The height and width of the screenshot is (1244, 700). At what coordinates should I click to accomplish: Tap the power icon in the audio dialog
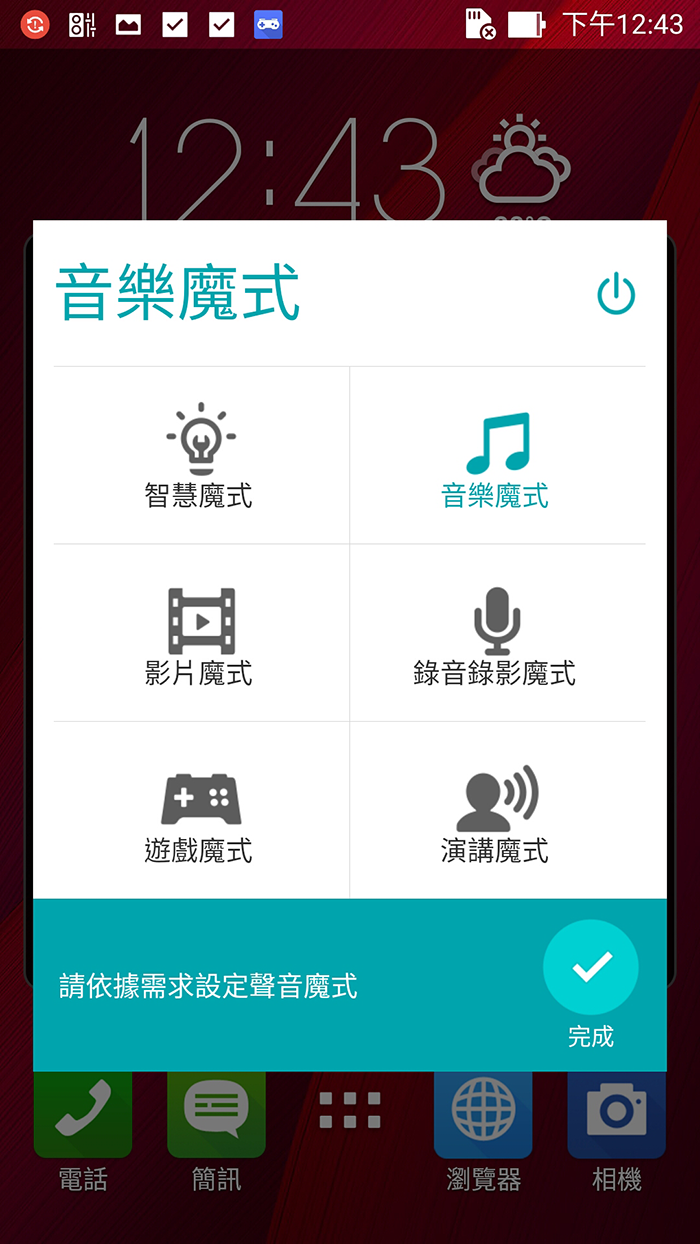(x=615, y=295)
